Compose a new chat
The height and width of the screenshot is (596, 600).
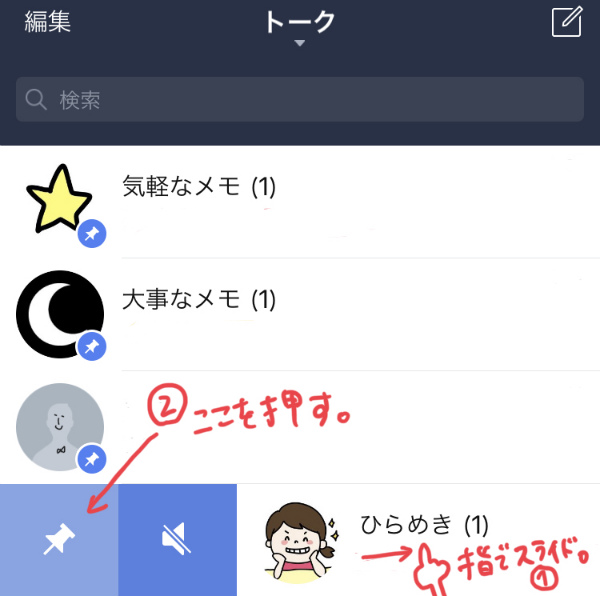point(566,22)
